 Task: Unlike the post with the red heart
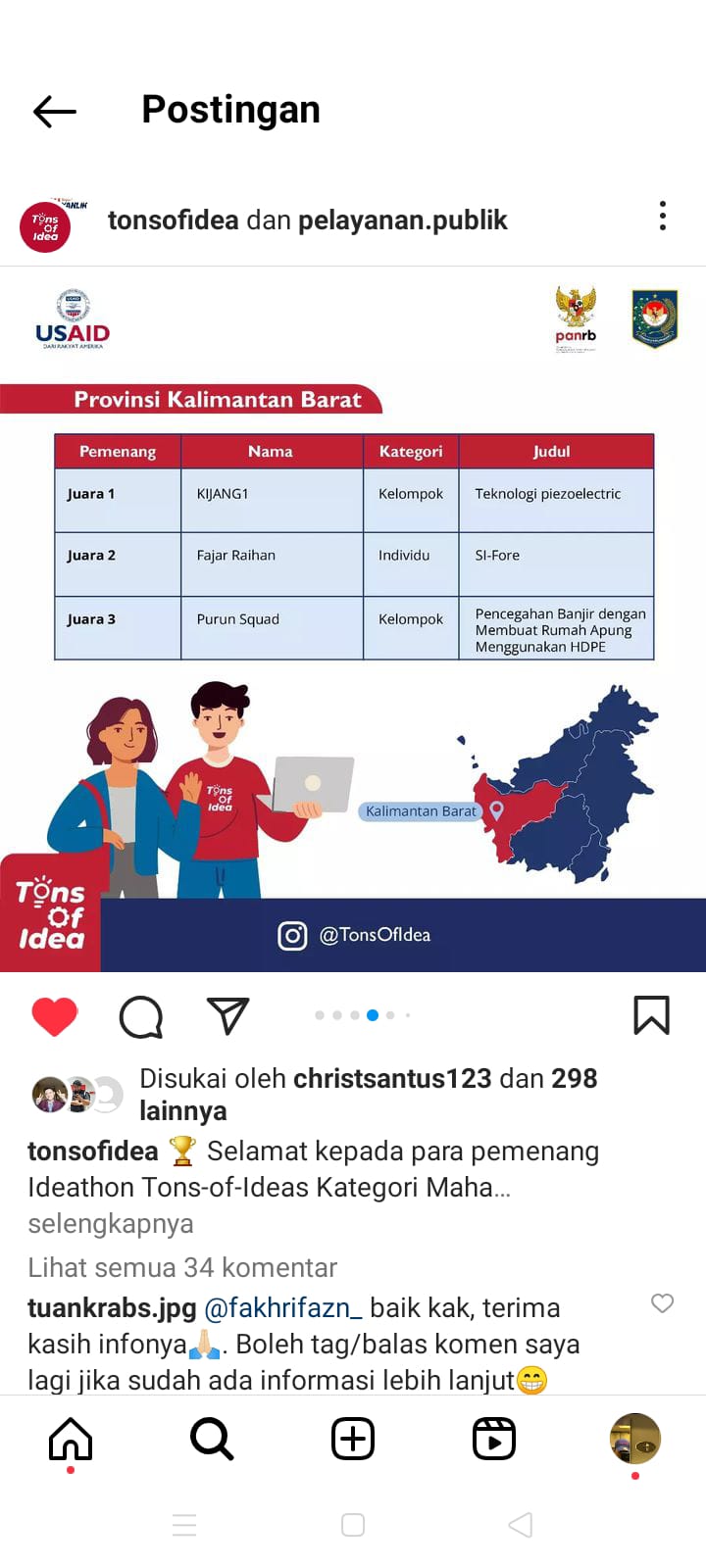tap(55, 1016)
